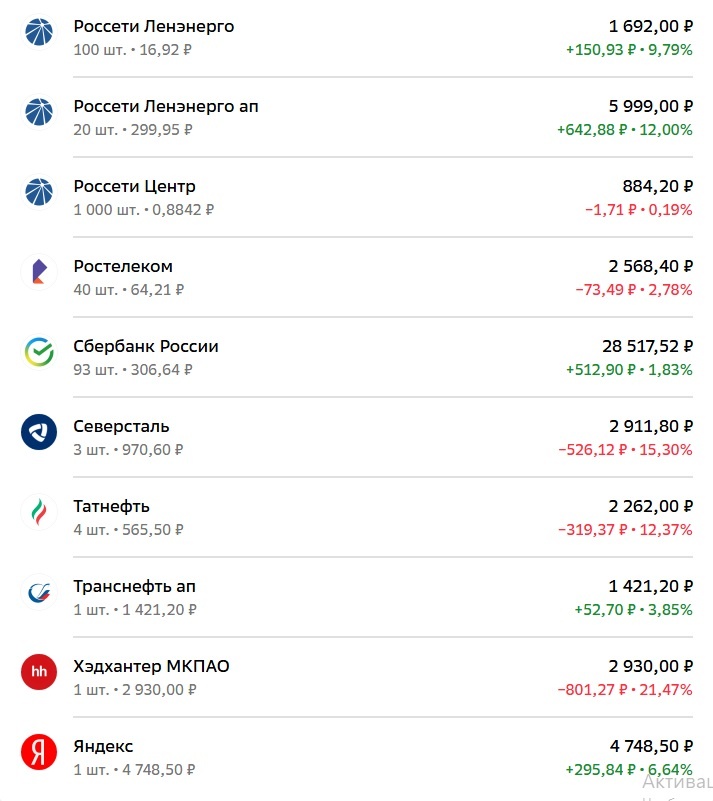View the Северсталь holding

[121, 427]
